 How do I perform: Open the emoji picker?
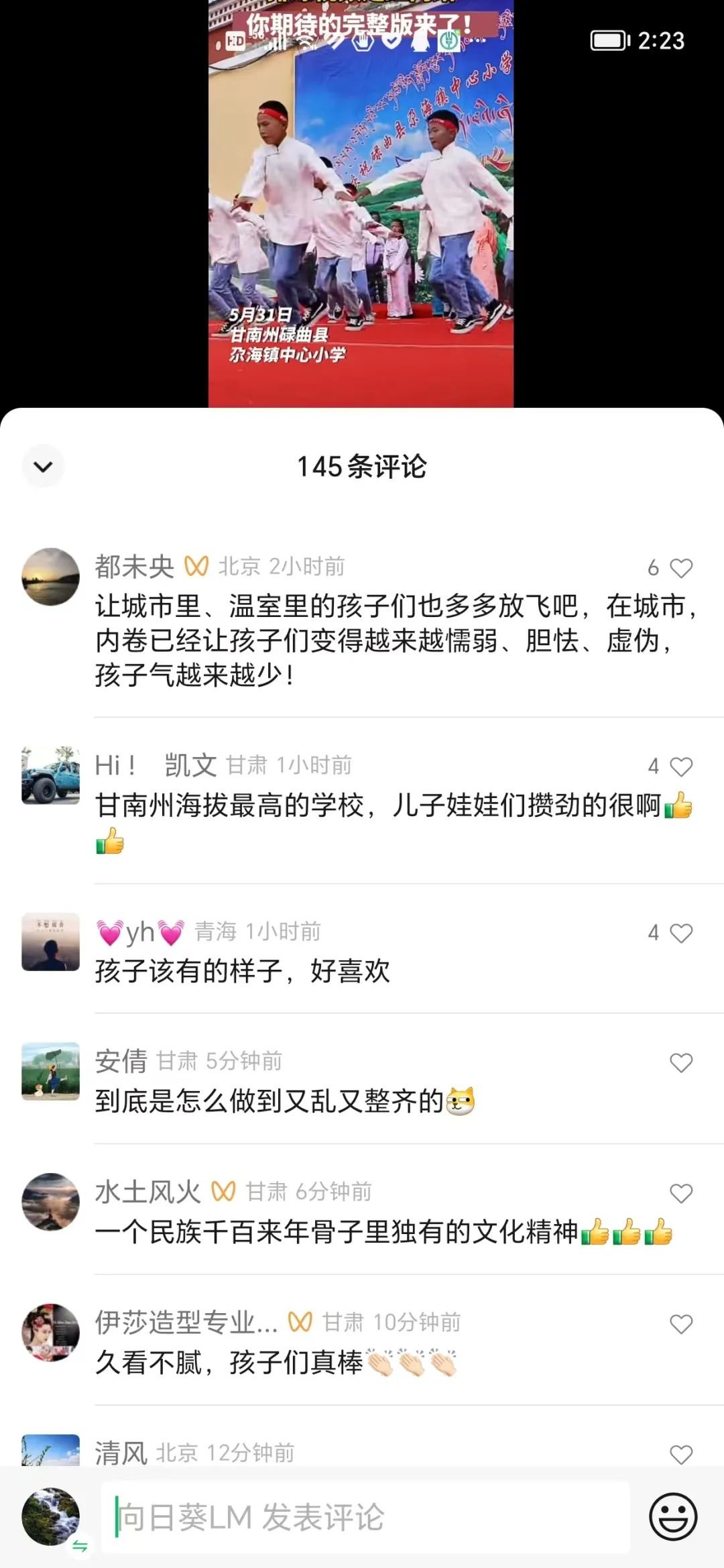673,1517
